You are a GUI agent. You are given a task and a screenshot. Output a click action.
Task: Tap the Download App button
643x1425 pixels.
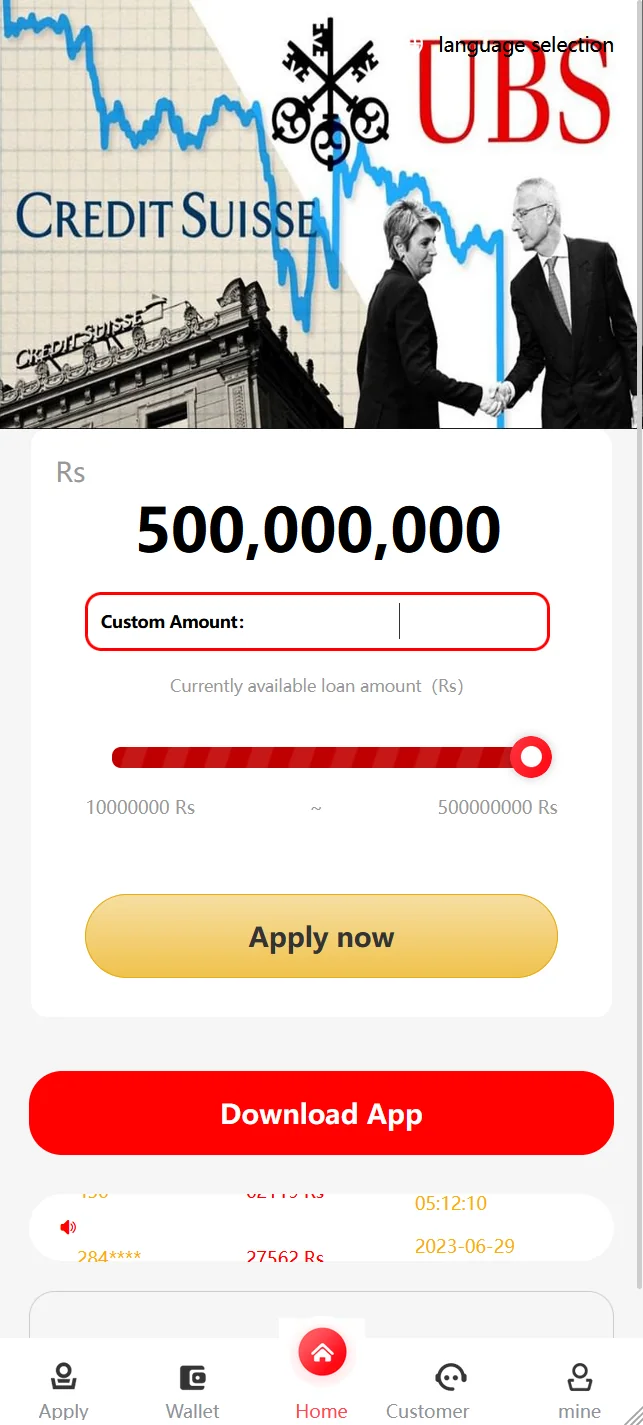pyautogui.click(x=321, y=1113)
